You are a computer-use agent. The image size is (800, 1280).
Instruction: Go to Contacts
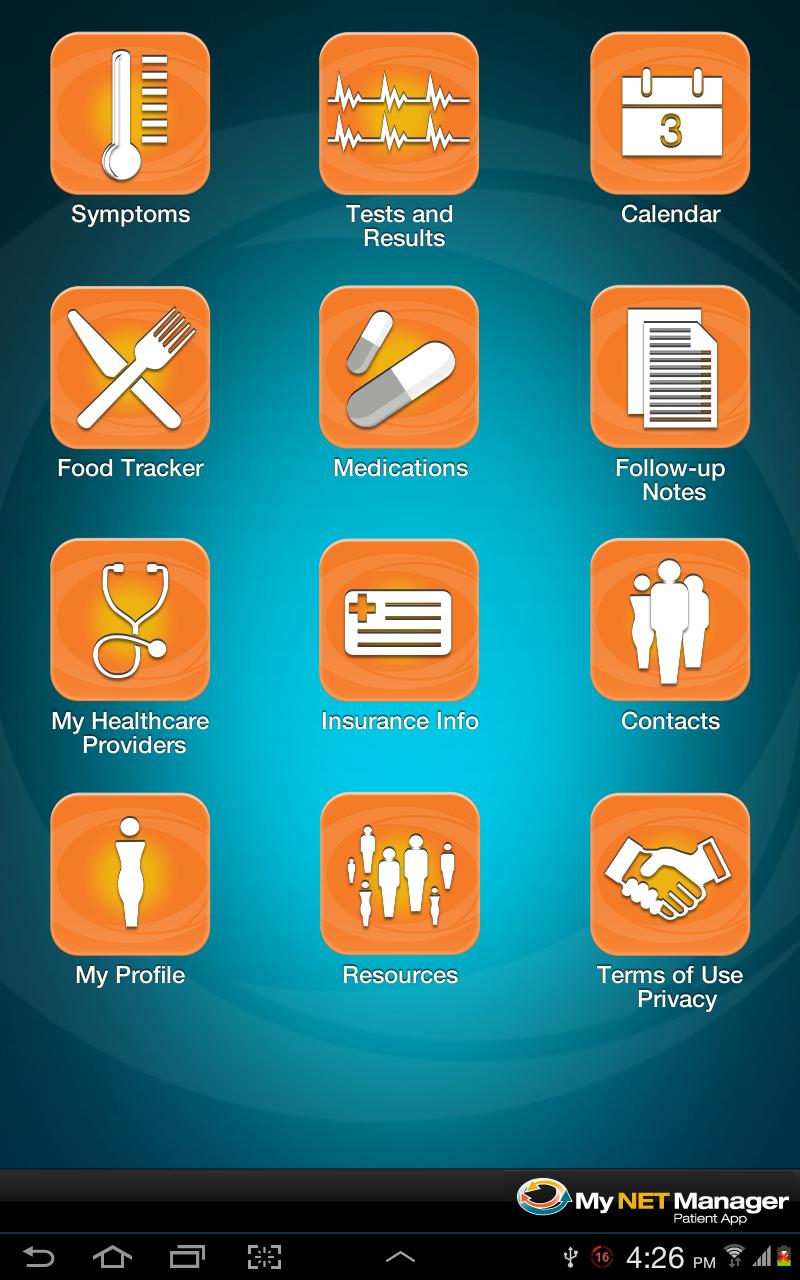(x=670, y=620)
